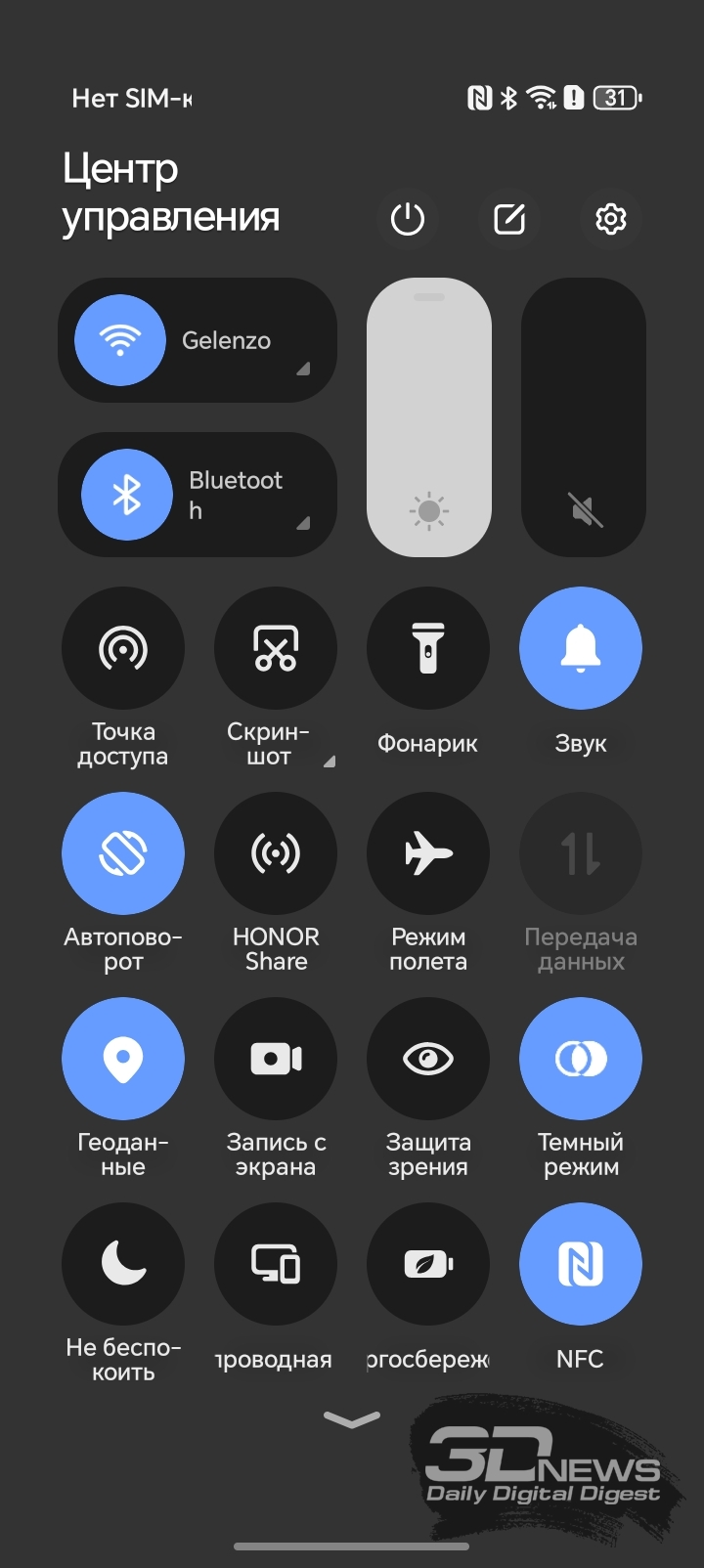Toggle the Звук sound mode

[581, 648]
